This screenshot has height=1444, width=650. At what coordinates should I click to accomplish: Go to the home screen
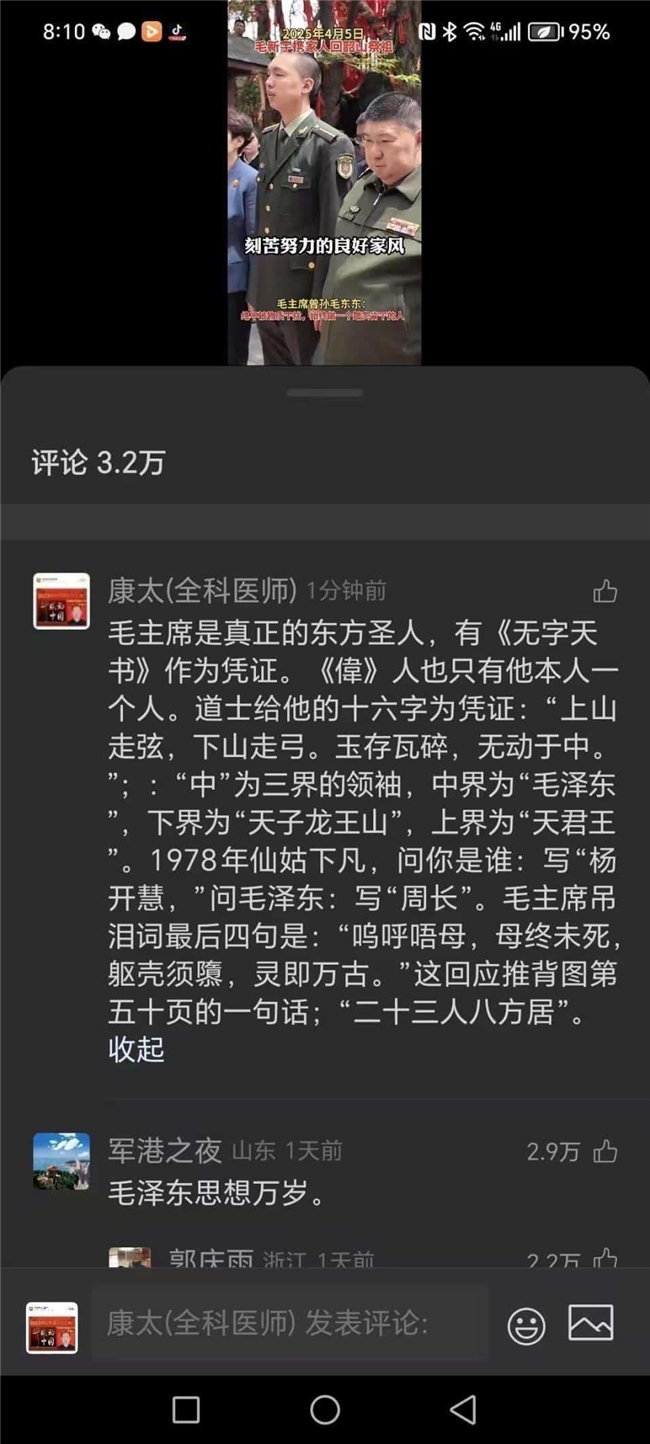324,1410
